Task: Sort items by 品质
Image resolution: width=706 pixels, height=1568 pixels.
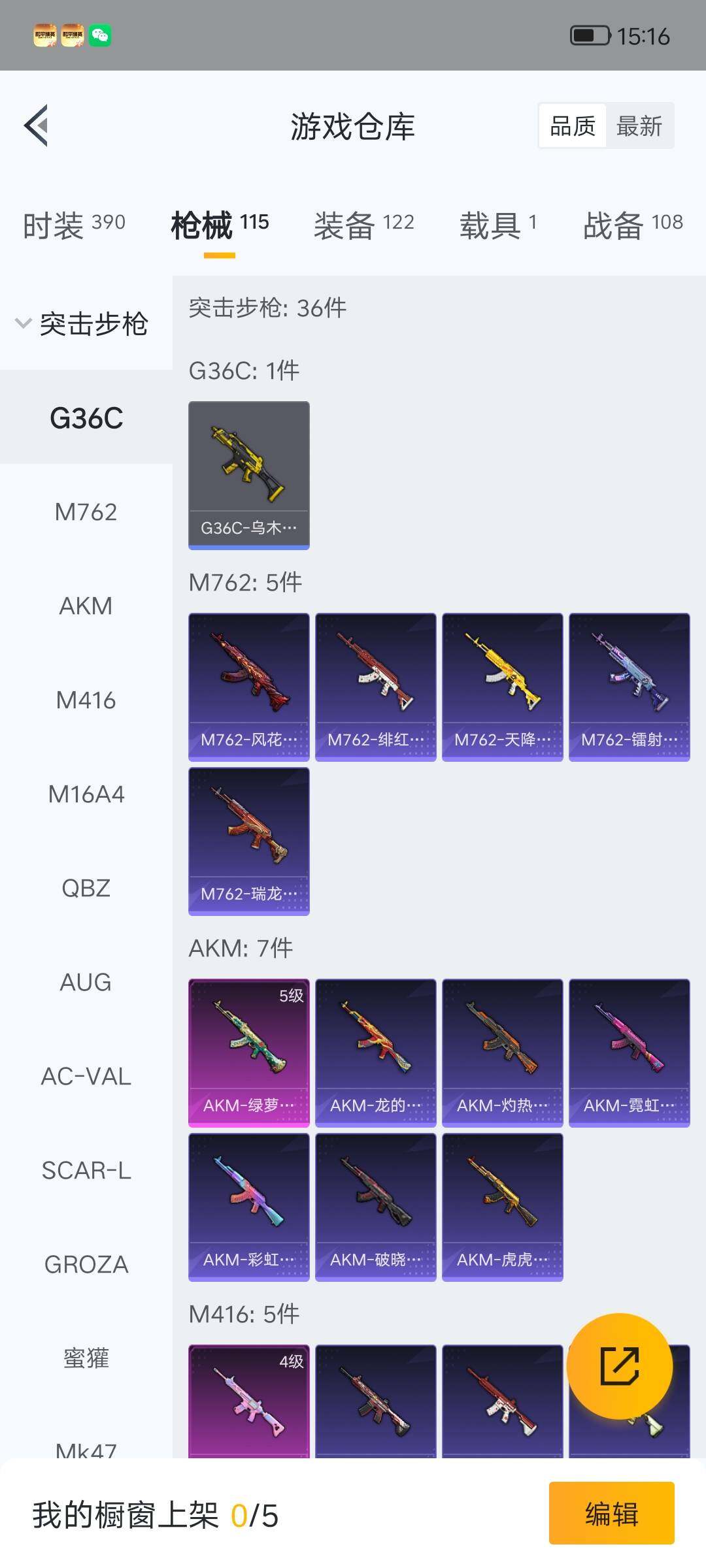Action: 573,126
